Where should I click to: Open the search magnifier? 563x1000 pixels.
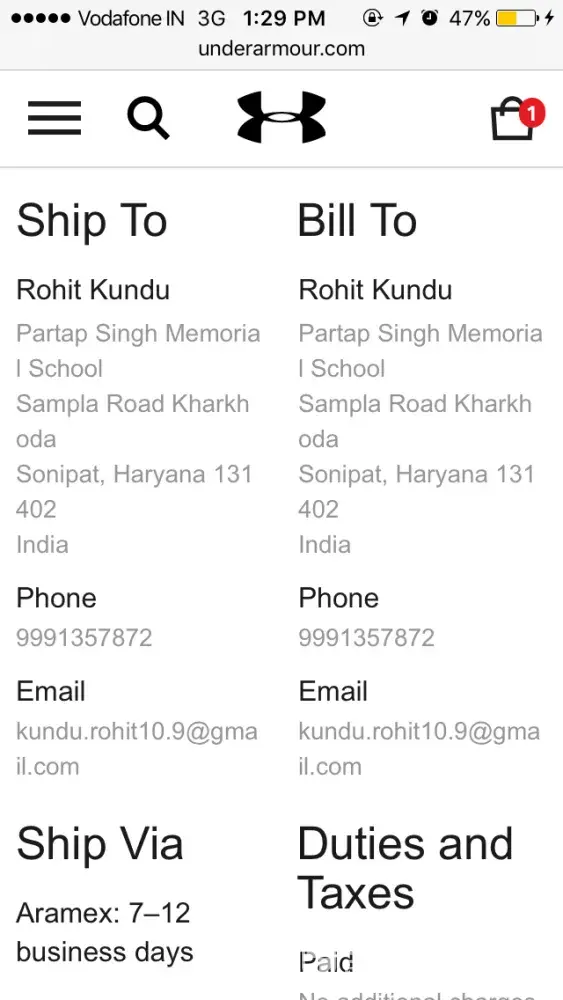pos(148,118)
